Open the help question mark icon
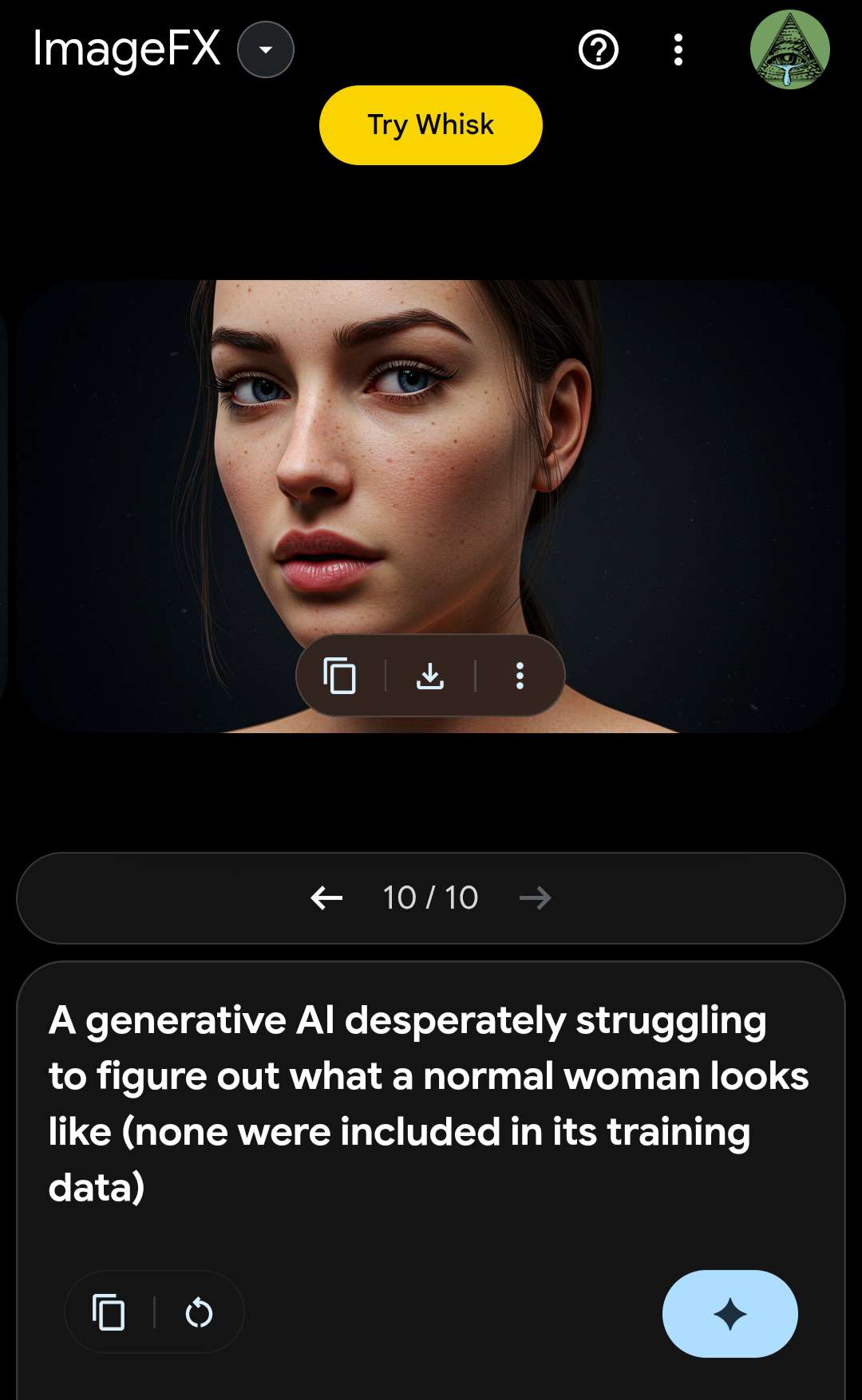The image size is (862, 1400). click(598, 50)
